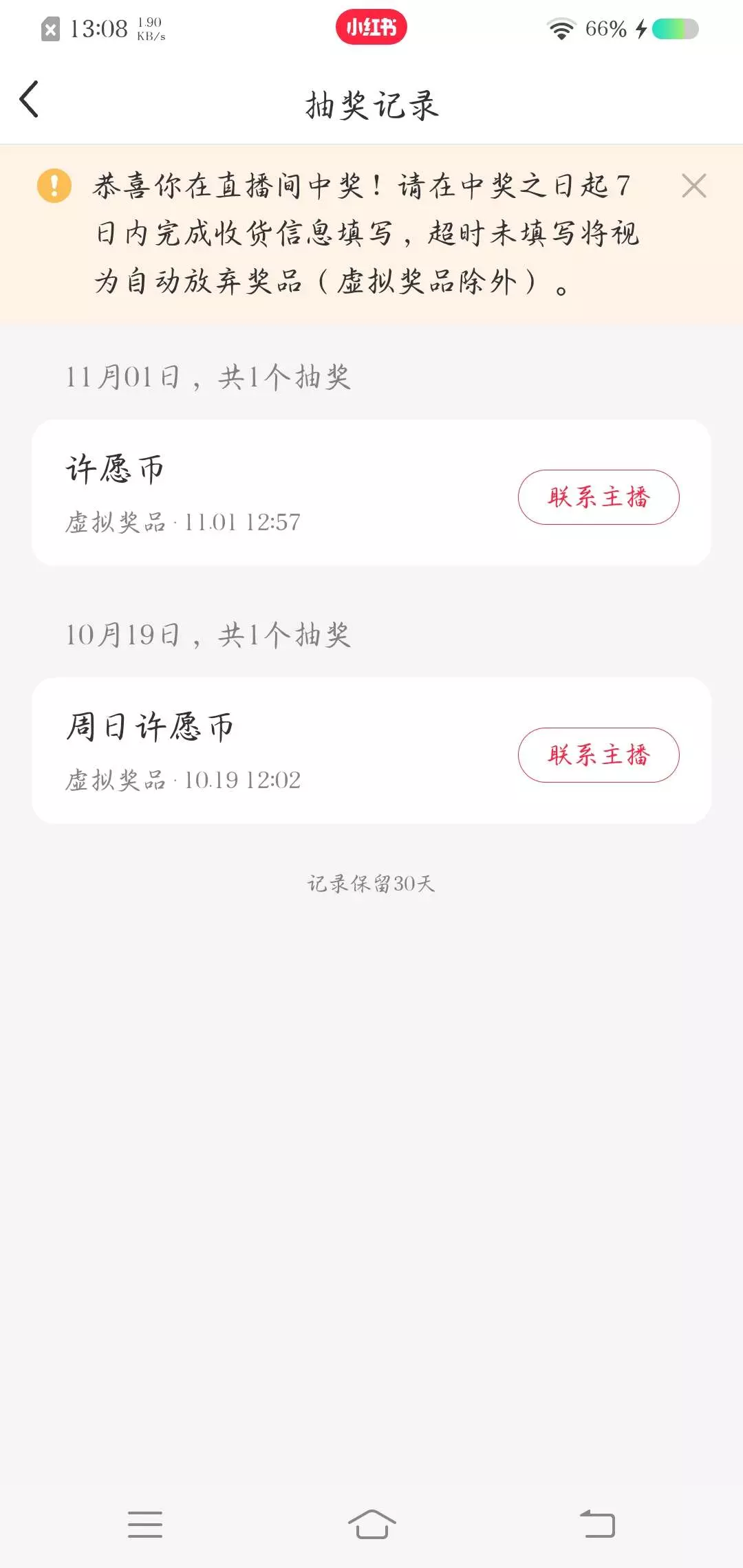The height and width of the screenshot is (1568, 743).
Task: Tap 联系主播 on the 周日许愿币 prize
Action: 598,755
